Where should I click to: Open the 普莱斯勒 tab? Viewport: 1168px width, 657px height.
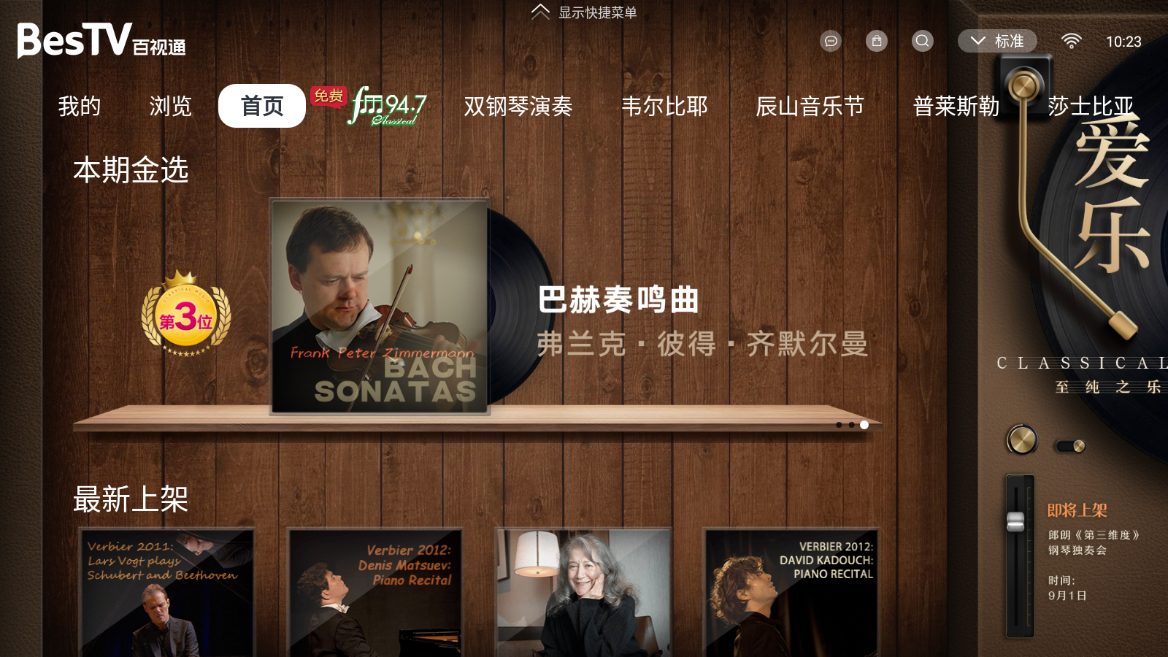tap(956, 106)
